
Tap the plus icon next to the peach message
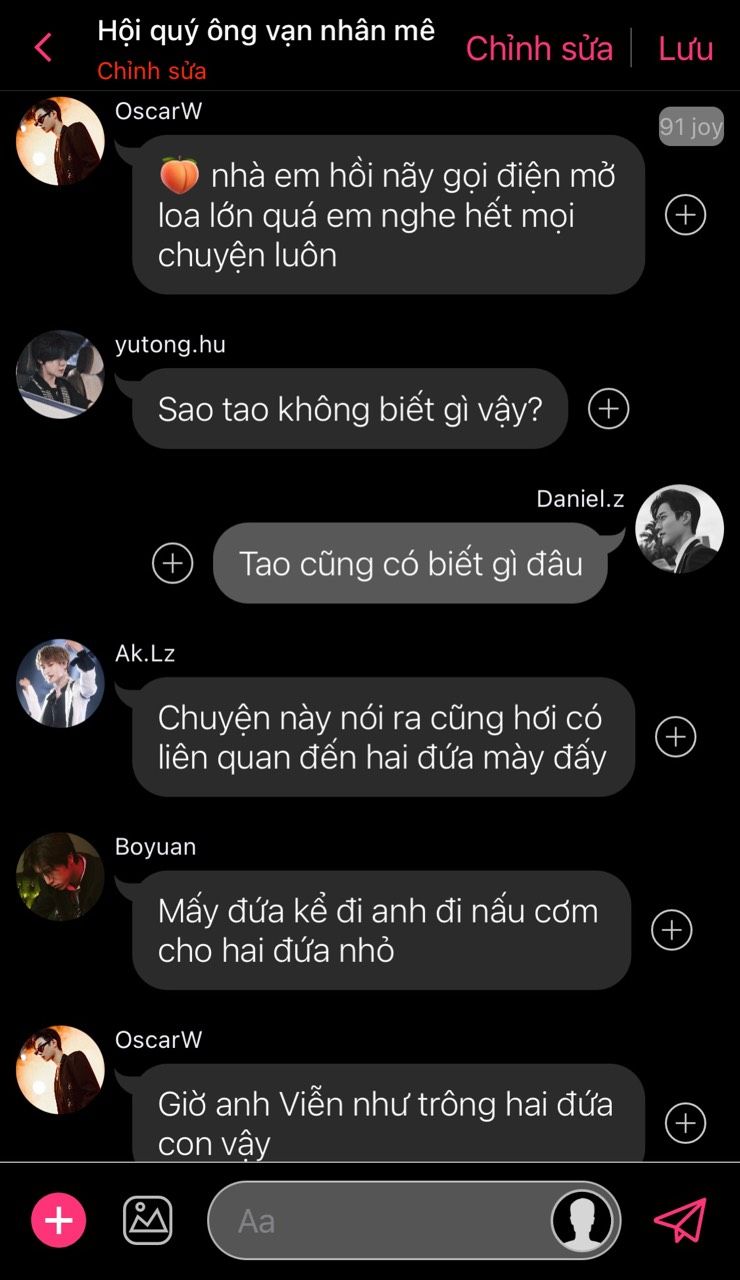[685, 215]
